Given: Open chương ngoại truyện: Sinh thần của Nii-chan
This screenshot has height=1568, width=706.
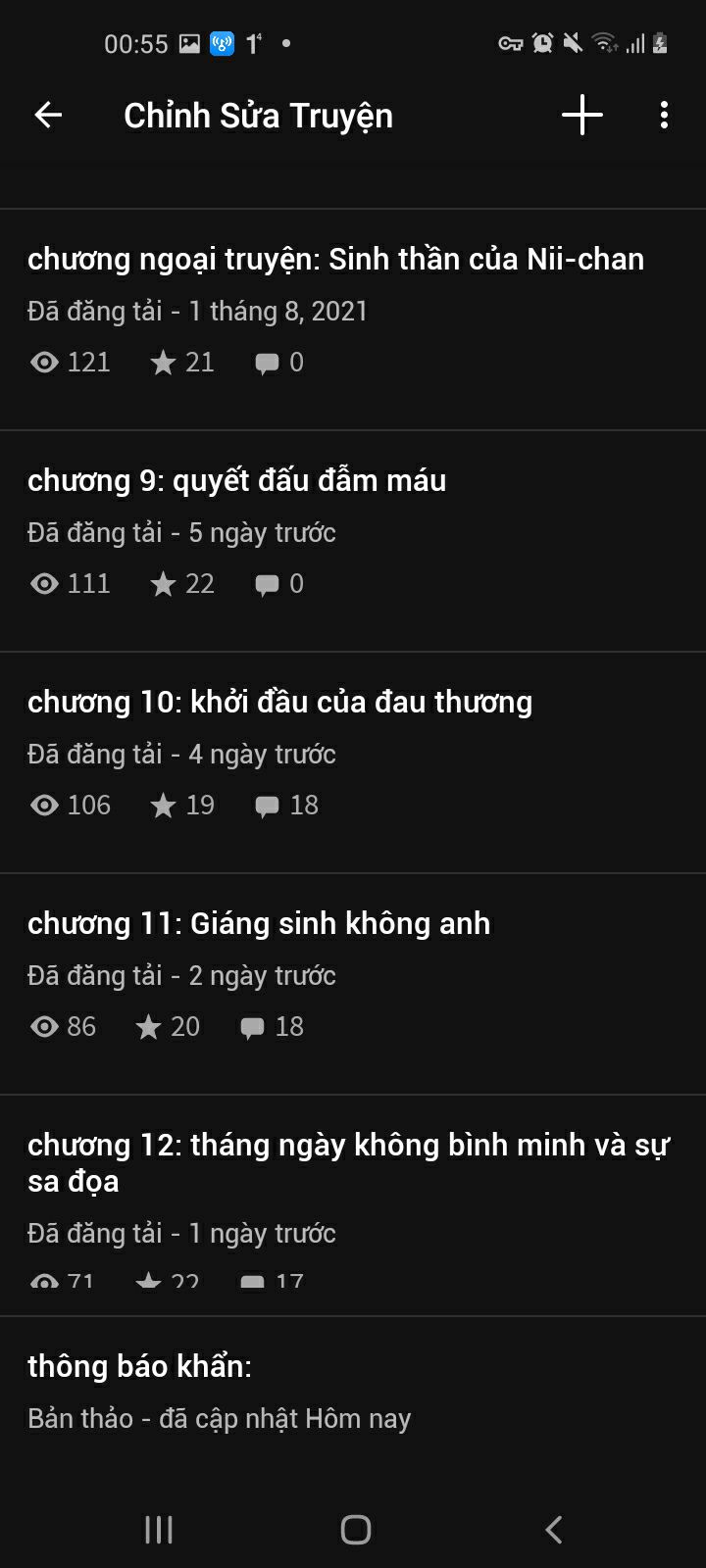Looking at the screenshot, I should point(353,319).
